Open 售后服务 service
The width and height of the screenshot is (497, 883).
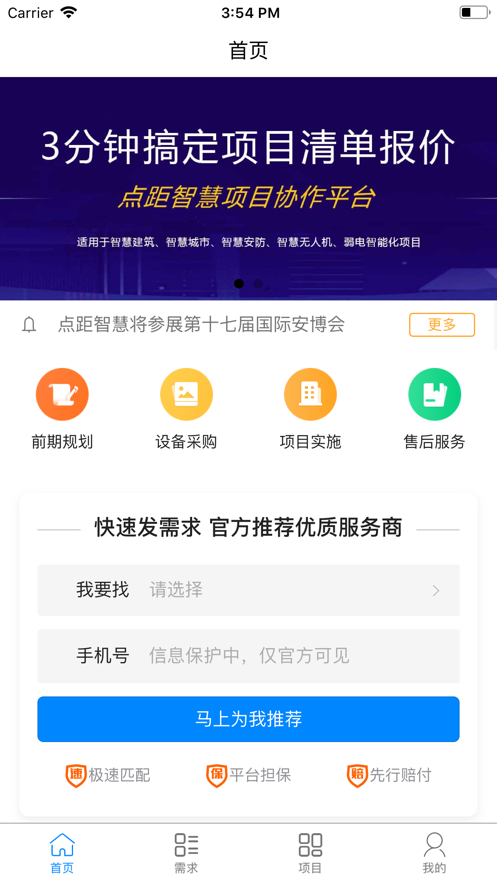coord(435,409)
